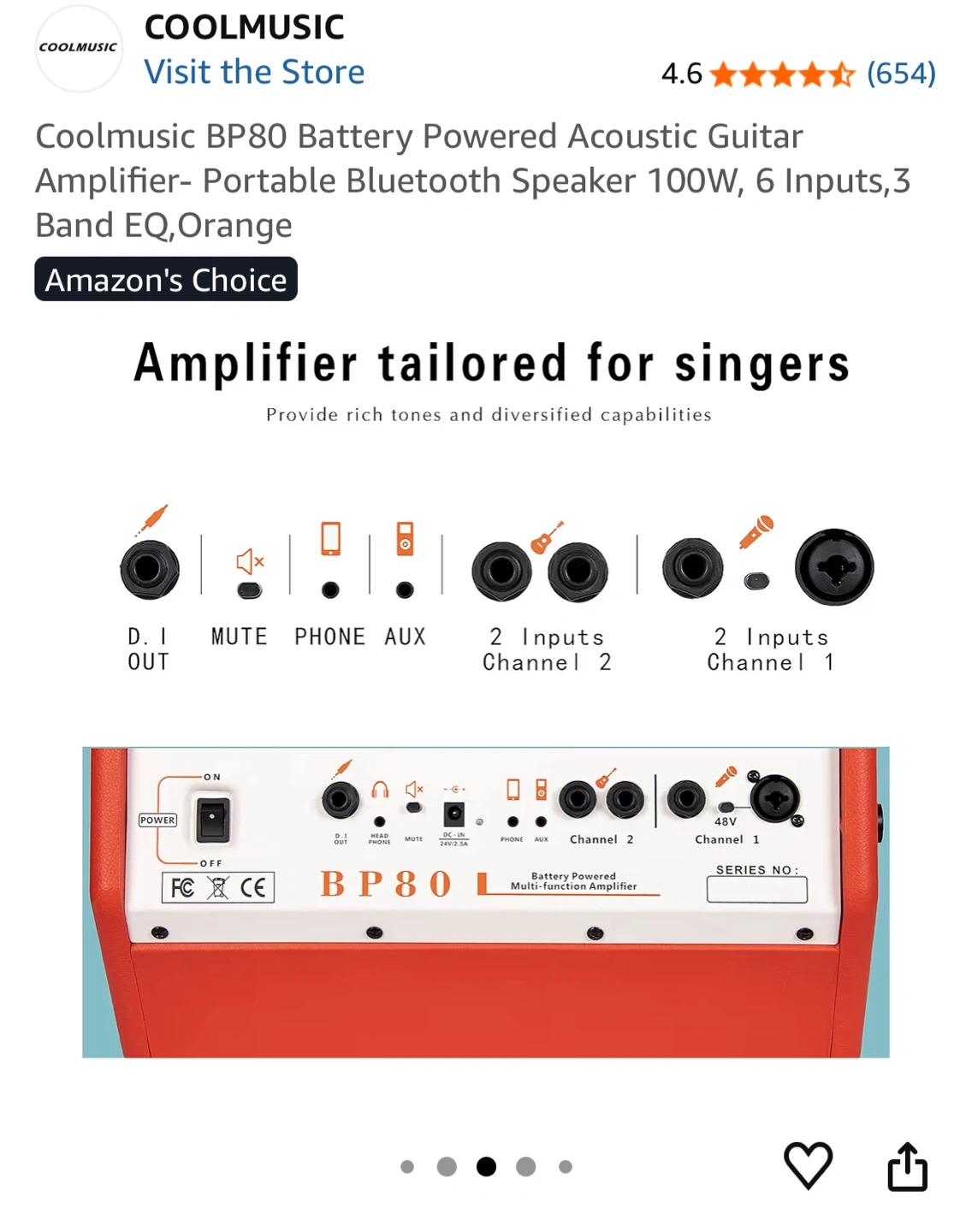
Task: Add product to wish list heart
Action: [808, 1165]
